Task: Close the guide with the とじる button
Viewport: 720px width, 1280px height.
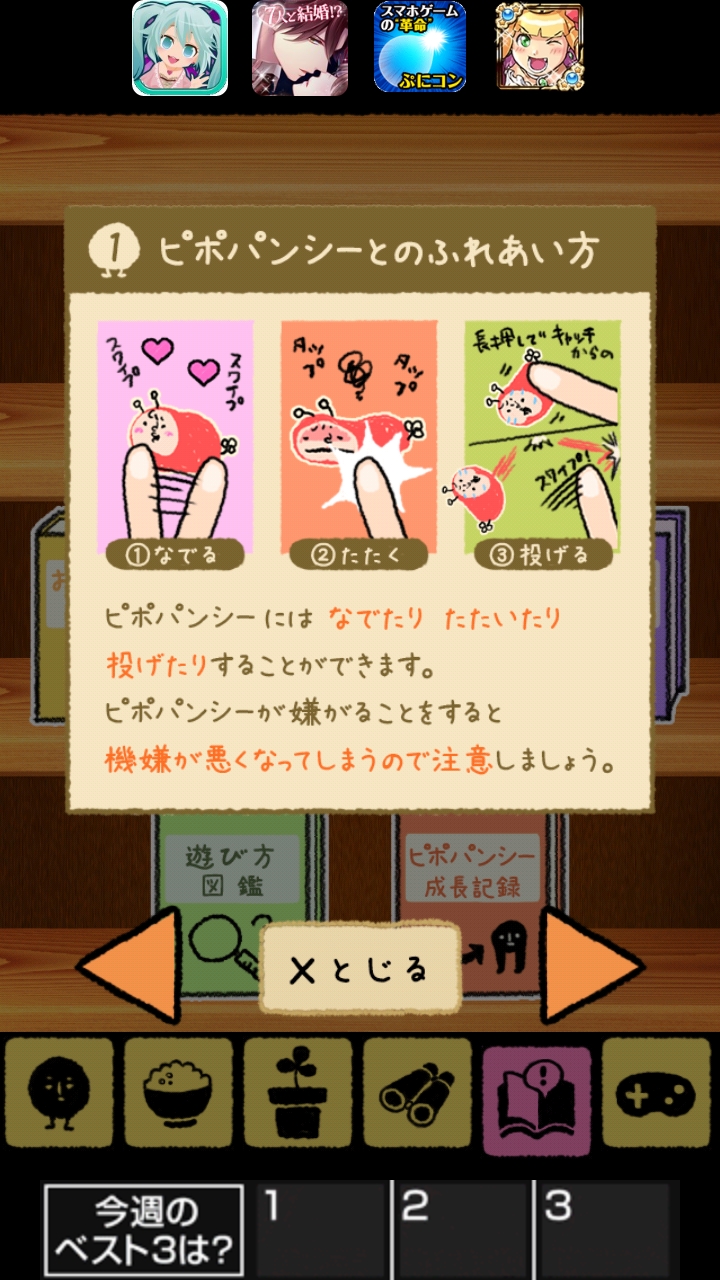Action: pyautogui.click(x=359, y=968)
